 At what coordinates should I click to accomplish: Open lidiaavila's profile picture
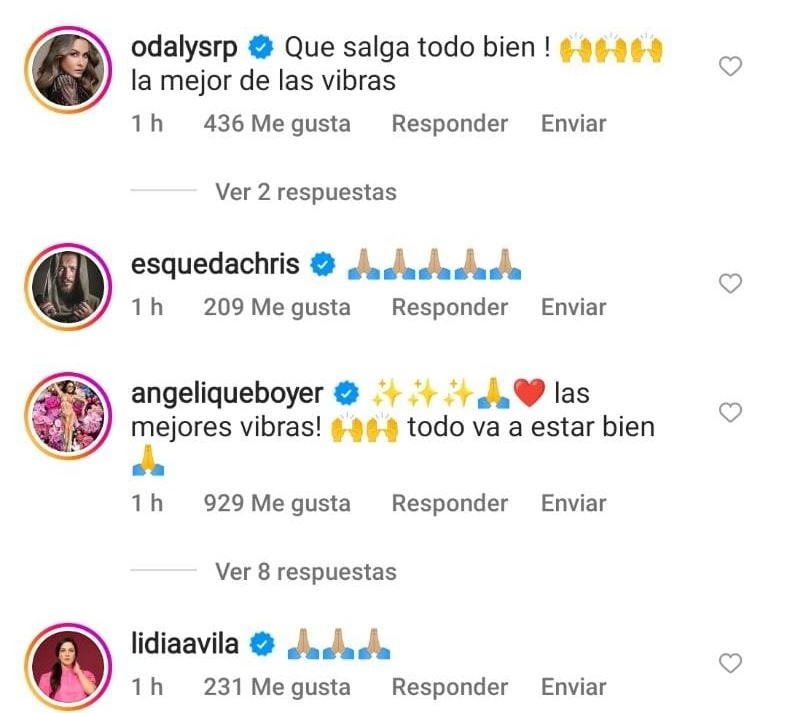[68, 666]
